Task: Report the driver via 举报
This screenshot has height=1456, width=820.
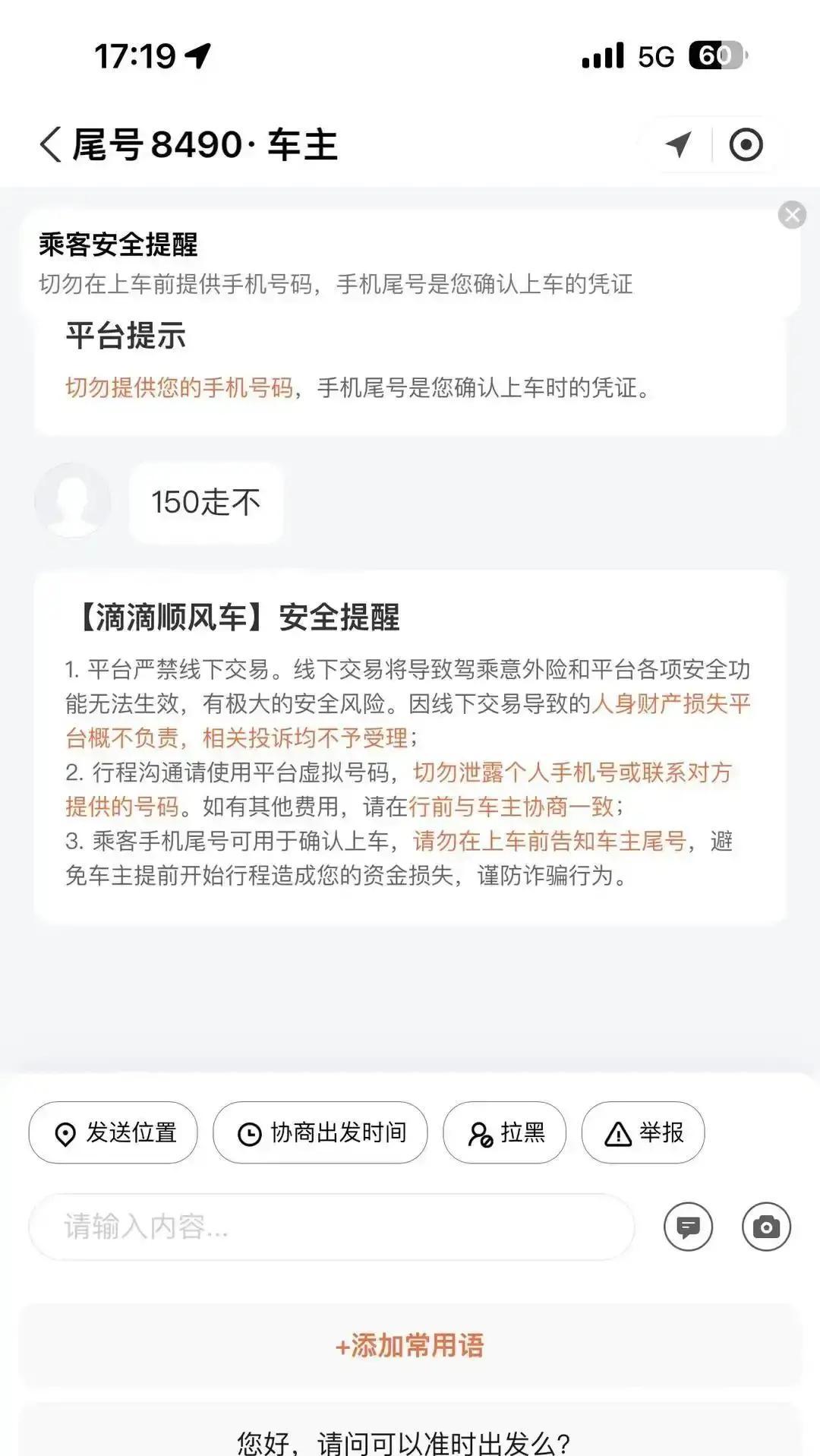Action: click(x=642, y=1132)
